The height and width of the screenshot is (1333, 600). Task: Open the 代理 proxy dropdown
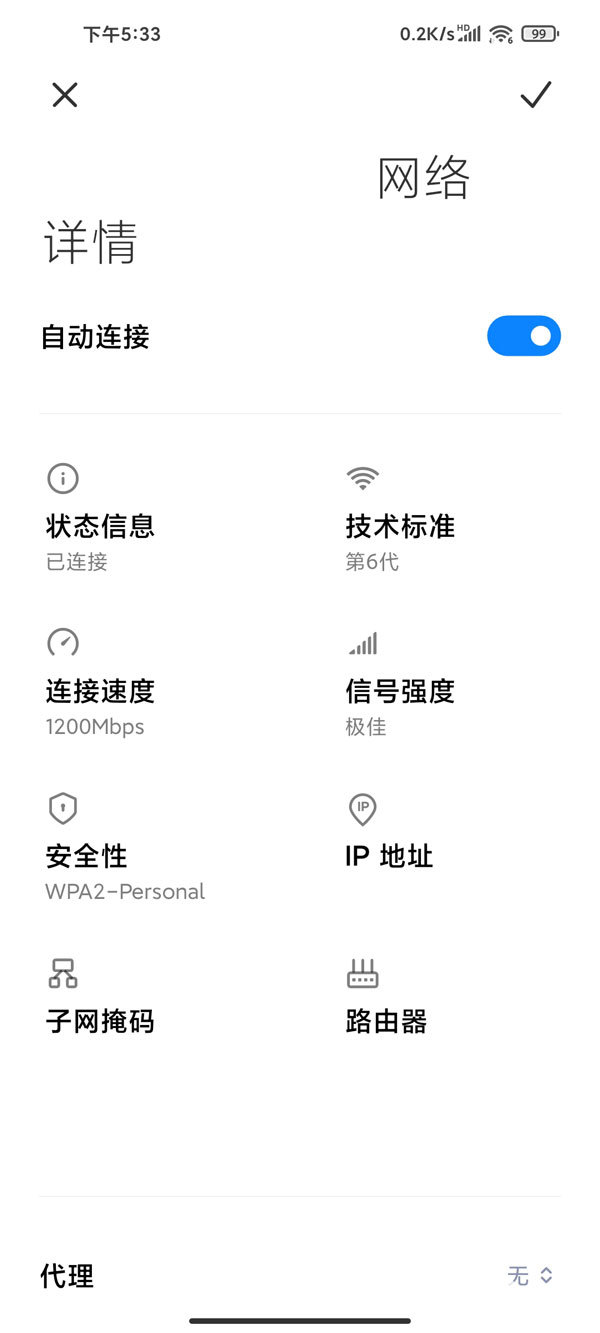[x=530, y=1275]
